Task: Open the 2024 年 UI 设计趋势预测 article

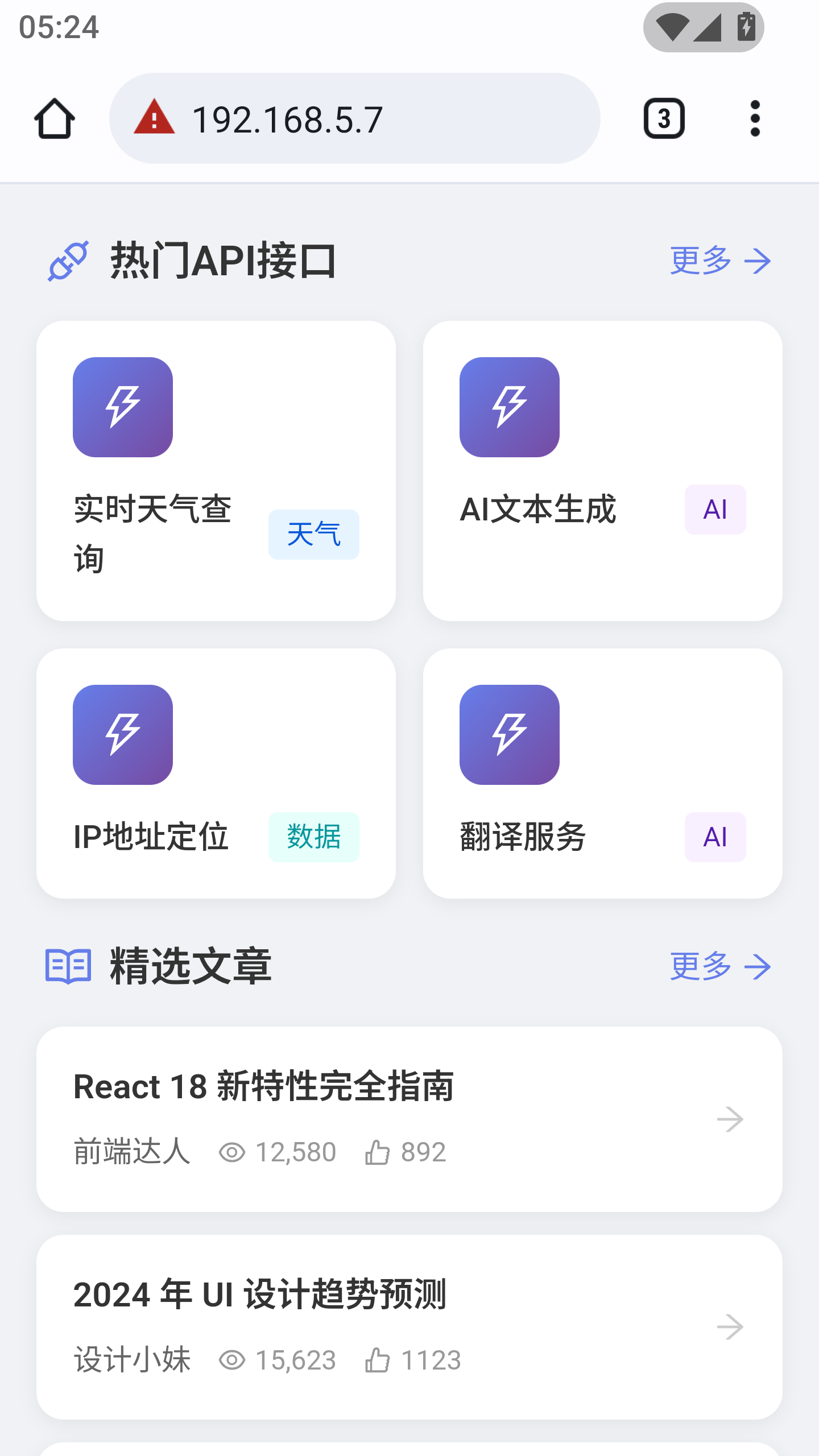Action: coord(409,1327)
